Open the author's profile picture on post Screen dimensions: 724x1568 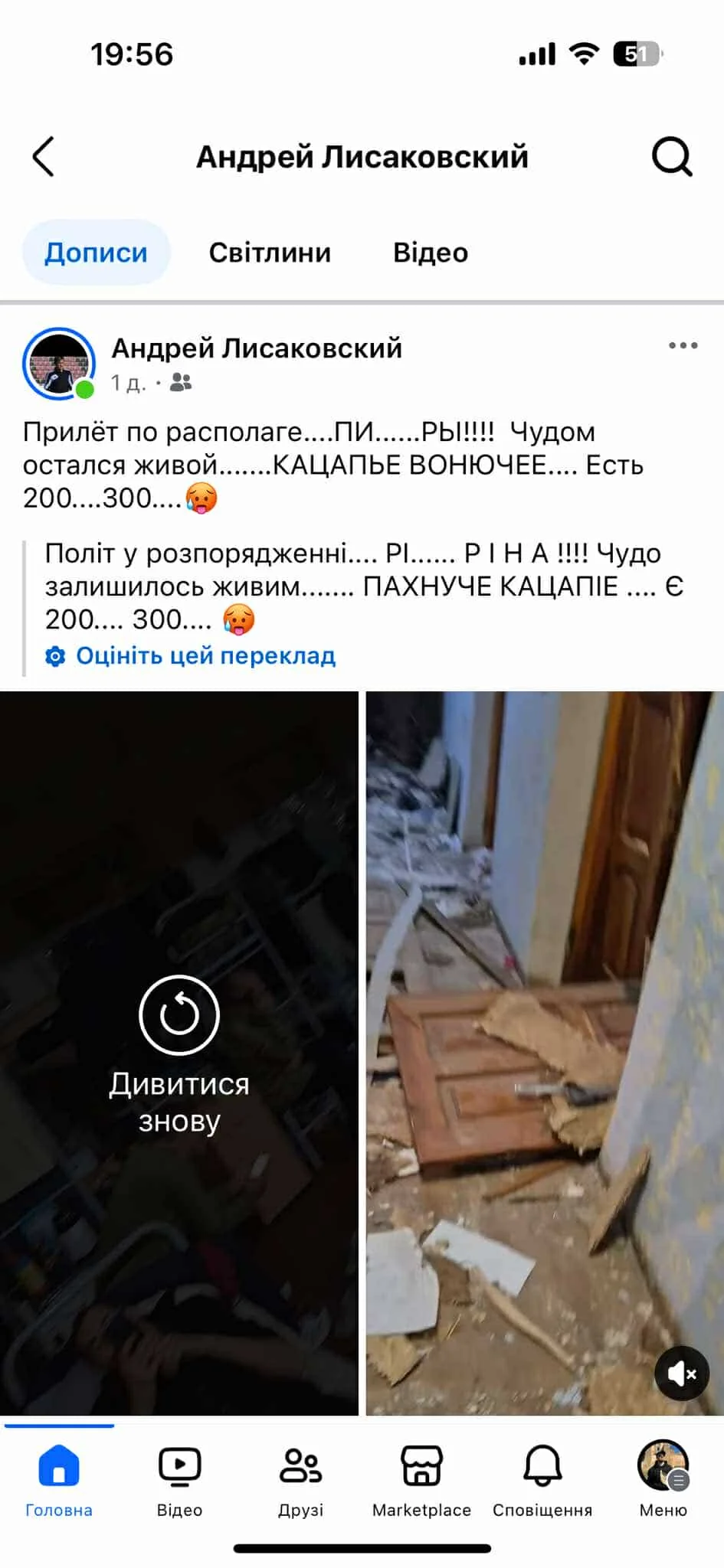click(x=59, y=364)
